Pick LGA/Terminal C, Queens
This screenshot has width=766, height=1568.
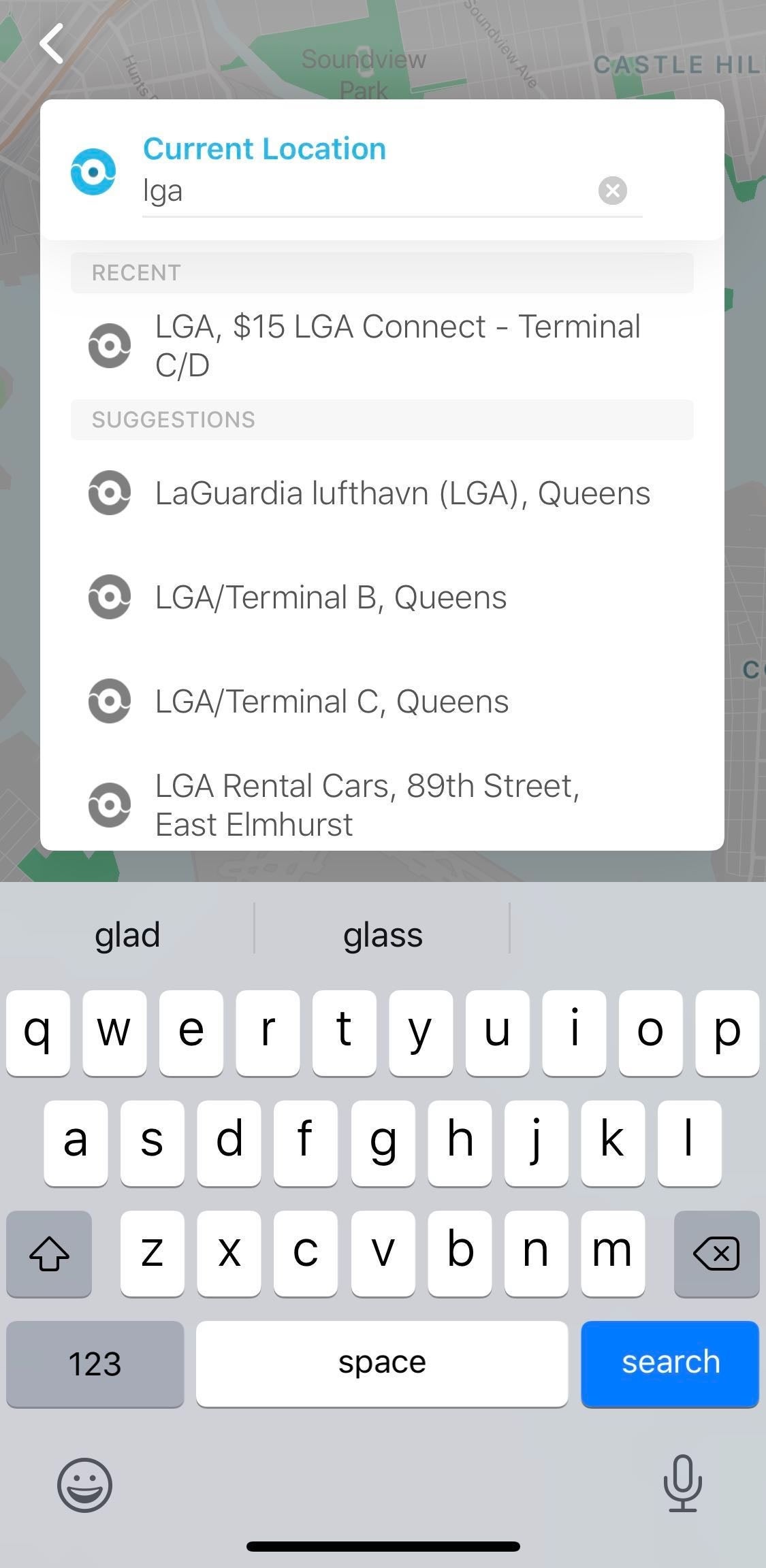[x=332, y=702]
